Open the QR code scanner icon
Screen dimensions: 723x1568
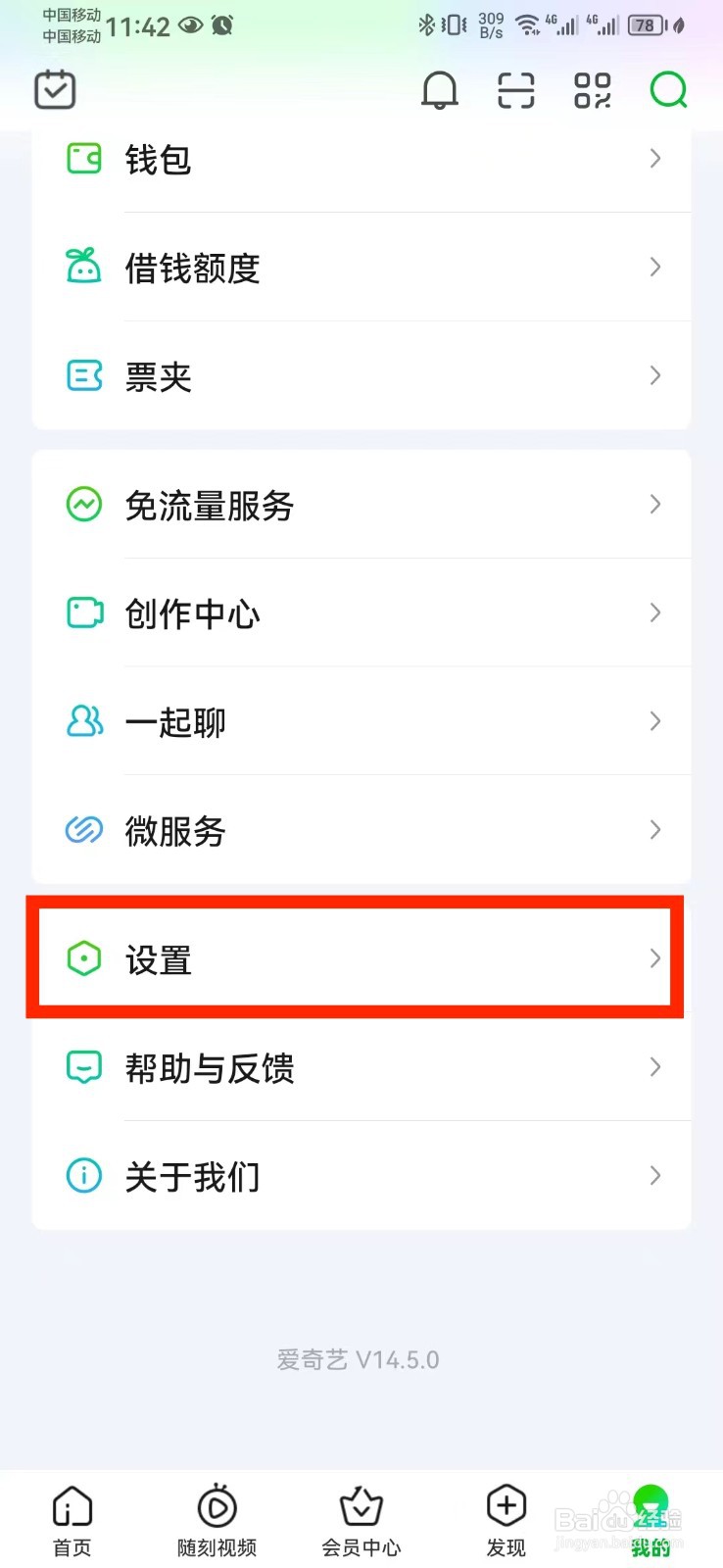pyautogui.click(x=514, y=89)
